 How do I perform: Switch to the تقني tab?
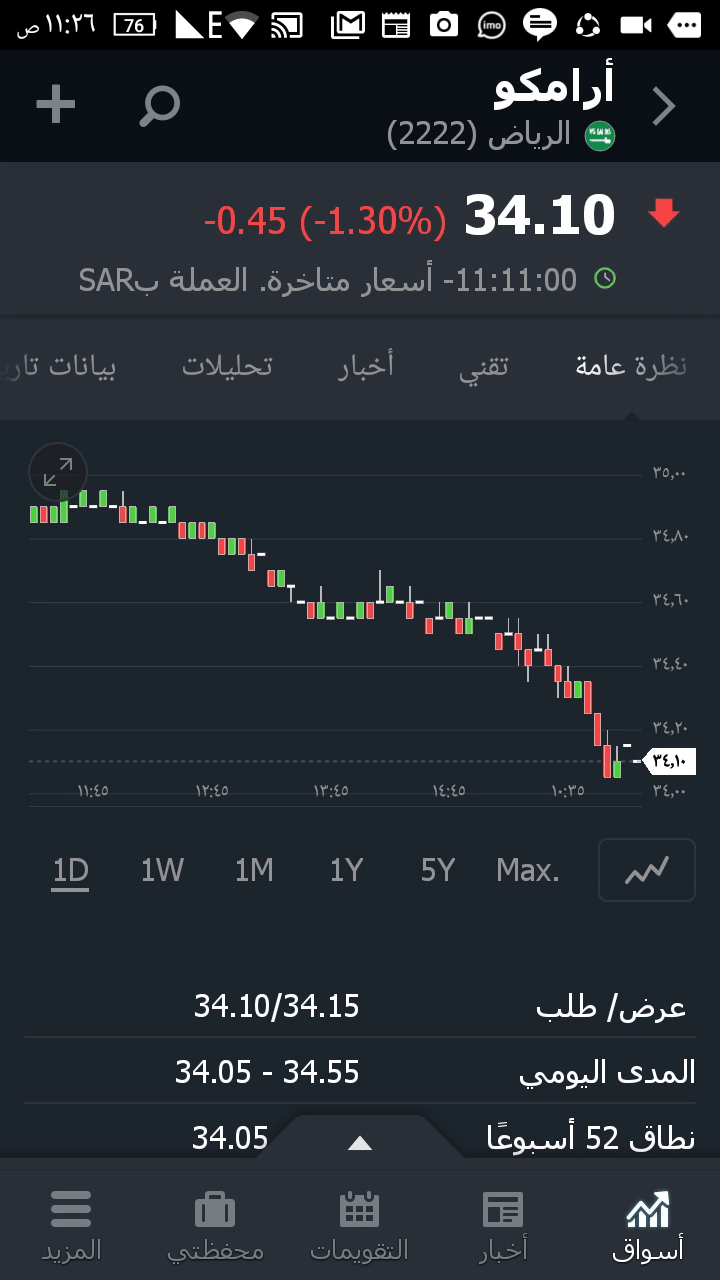(484, 366)
